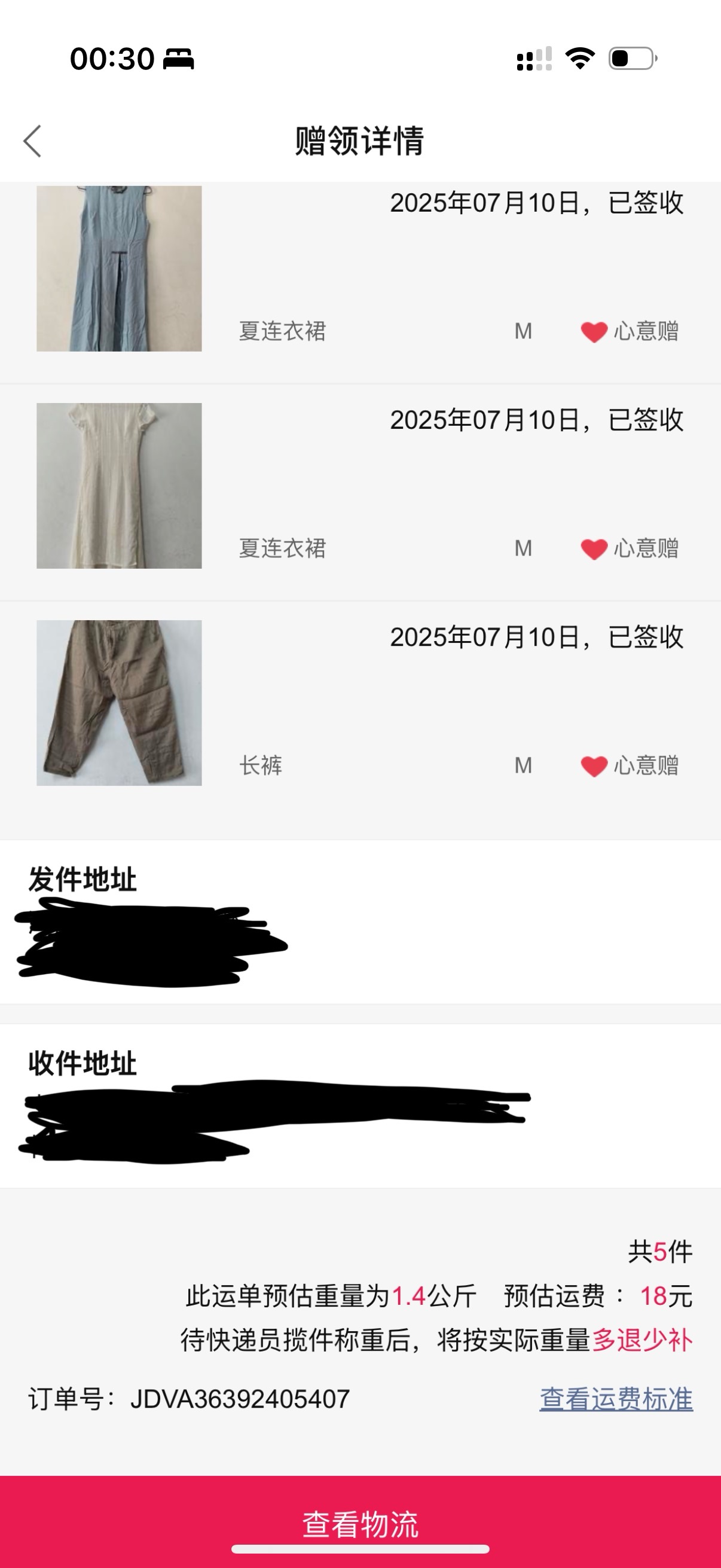
Task: Go back from 赠领详情 page
Action: tap(32, 141)
